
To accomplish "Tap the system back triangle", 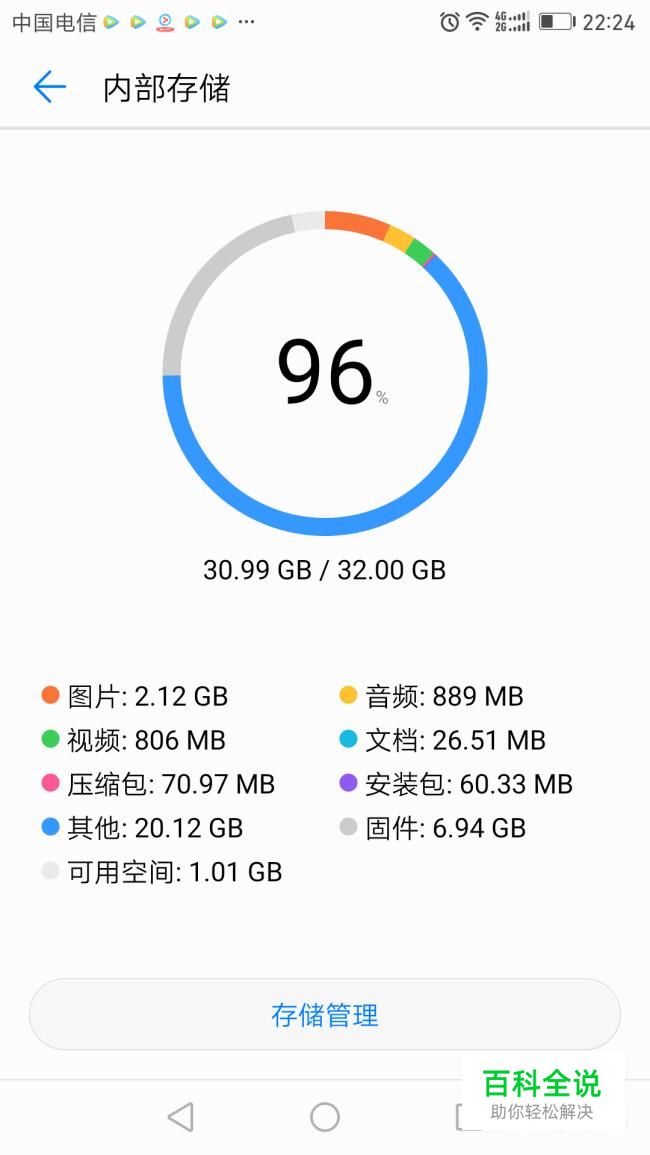I will click(x=181, y=1117).
